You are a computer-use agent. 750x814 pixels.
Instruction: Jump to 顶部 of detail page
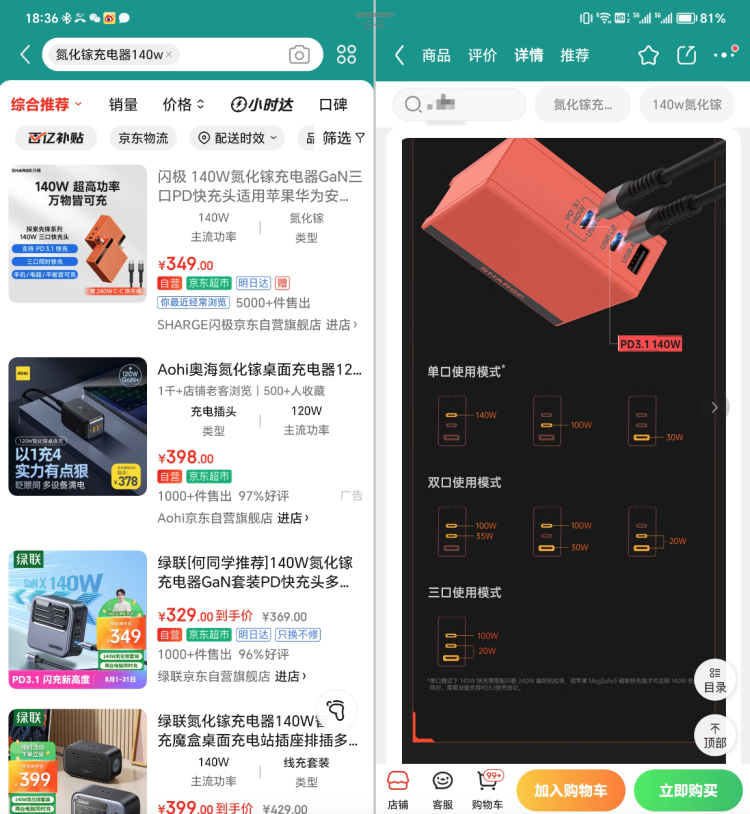coord(715,735)
